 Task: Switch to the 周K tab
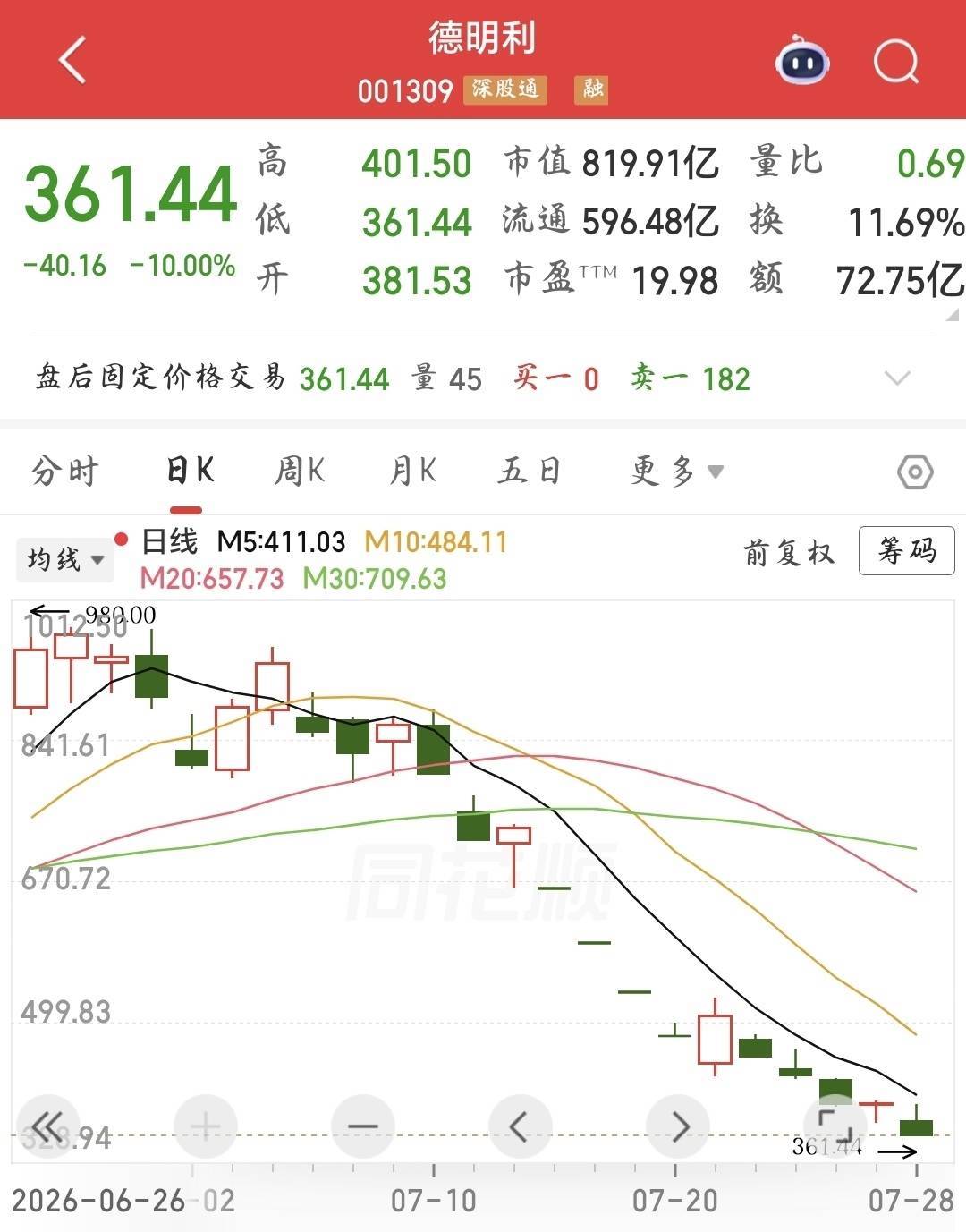tap(300, 471)
